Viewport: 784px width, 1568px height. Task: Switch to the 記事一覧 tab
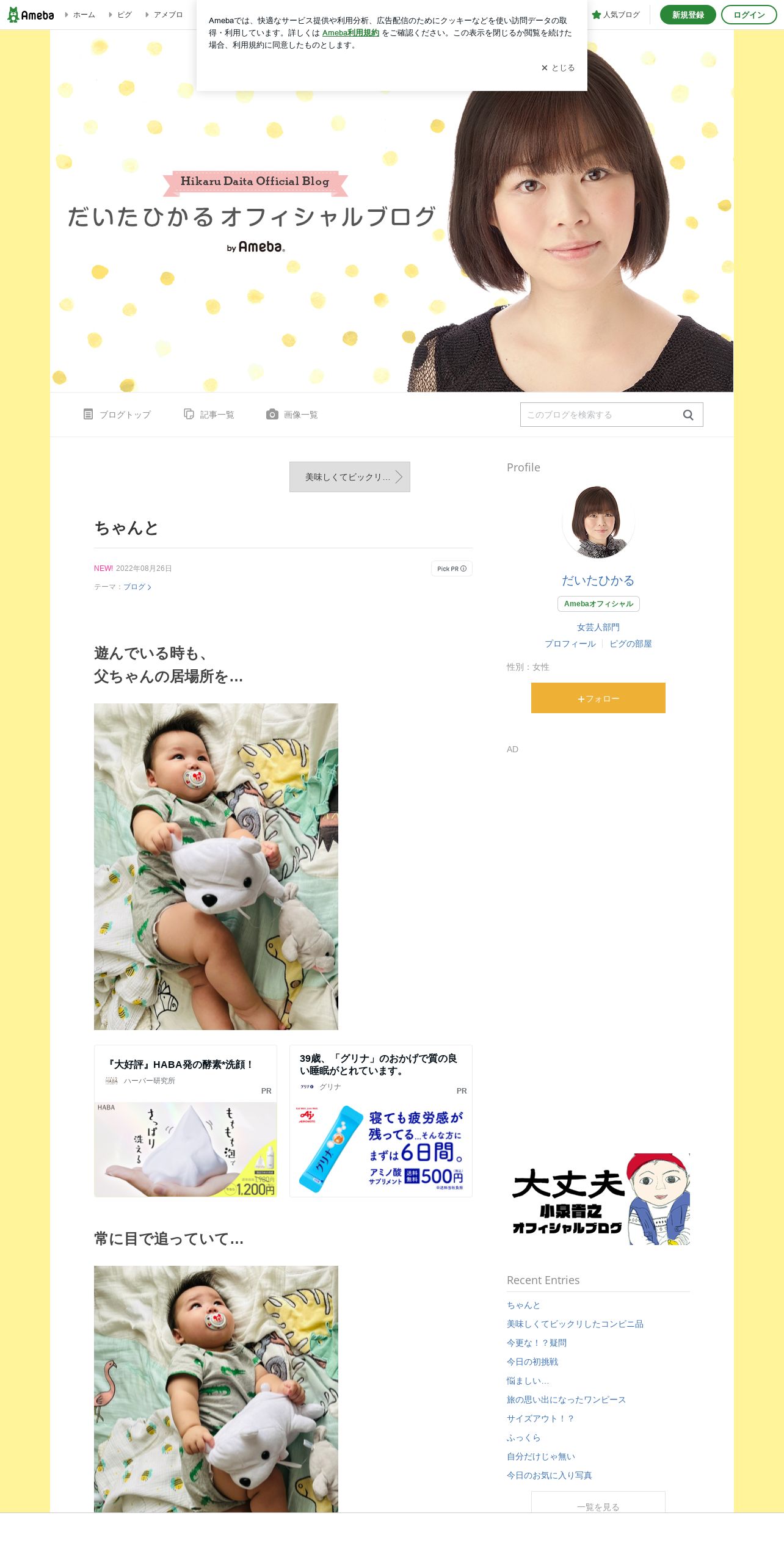tap(209, 415)
